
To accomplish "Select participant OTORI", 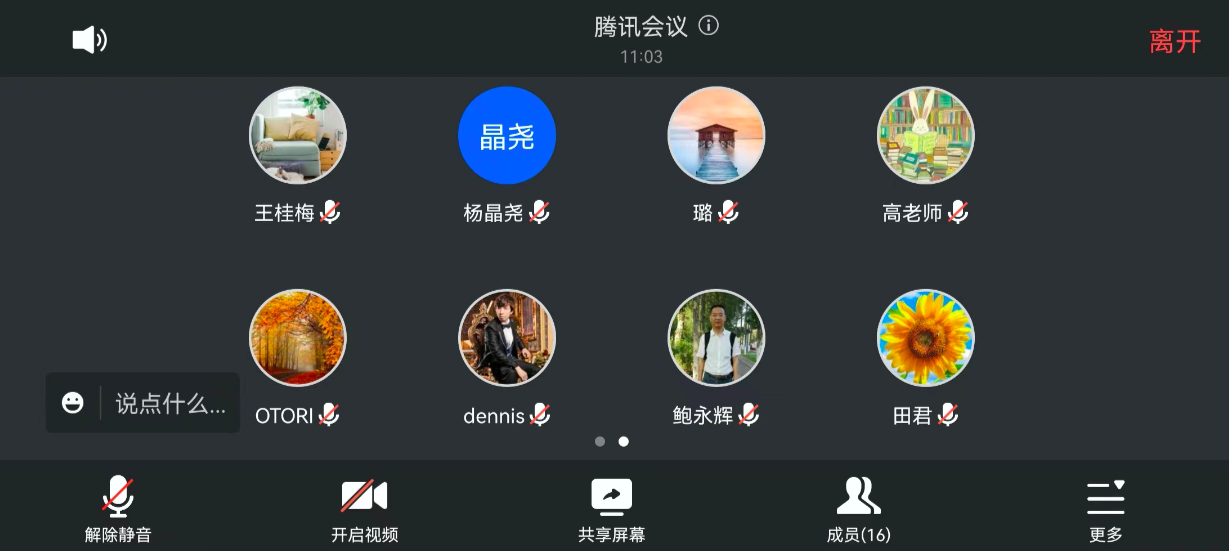I will tap(298, 338).
